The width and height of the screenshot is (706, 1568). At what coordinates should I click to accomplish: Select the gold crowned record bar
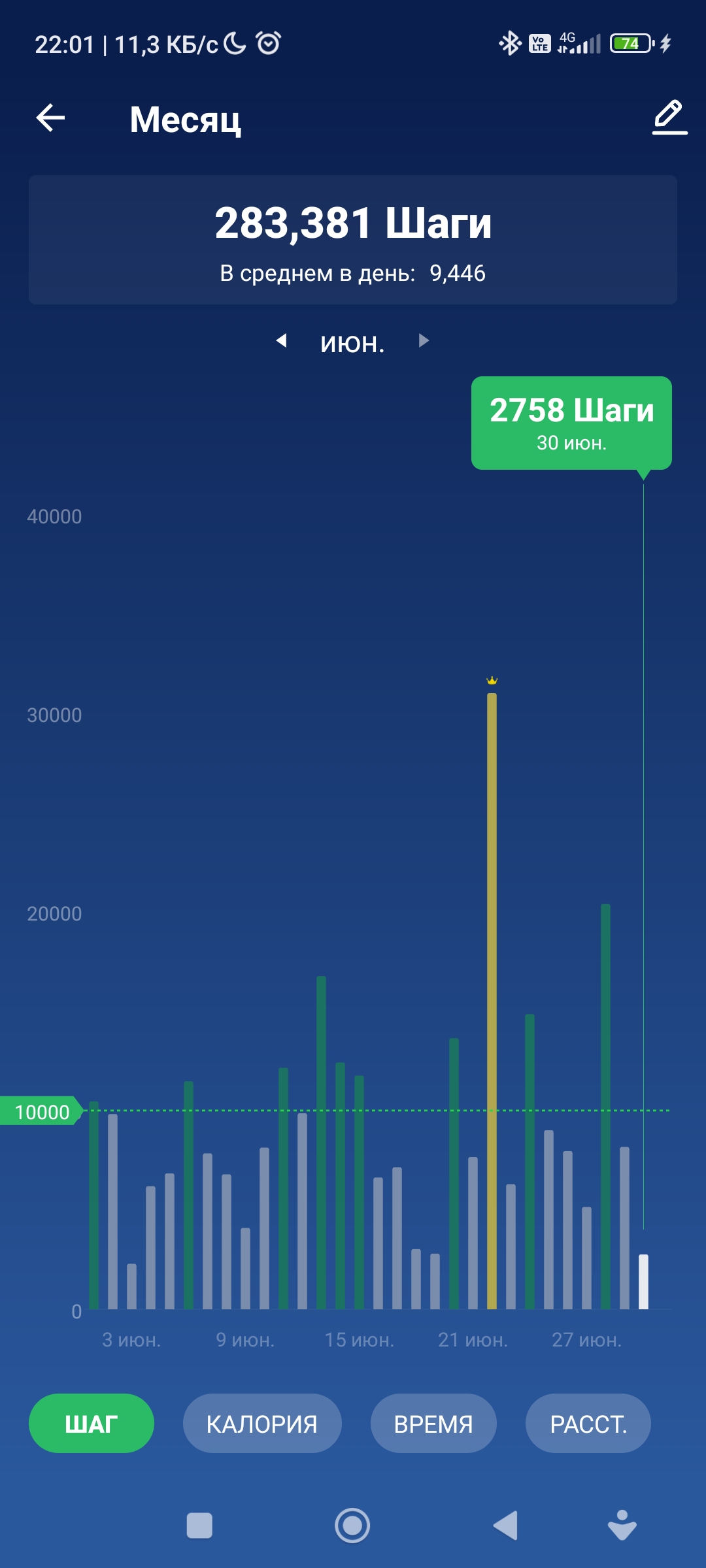492,1000
